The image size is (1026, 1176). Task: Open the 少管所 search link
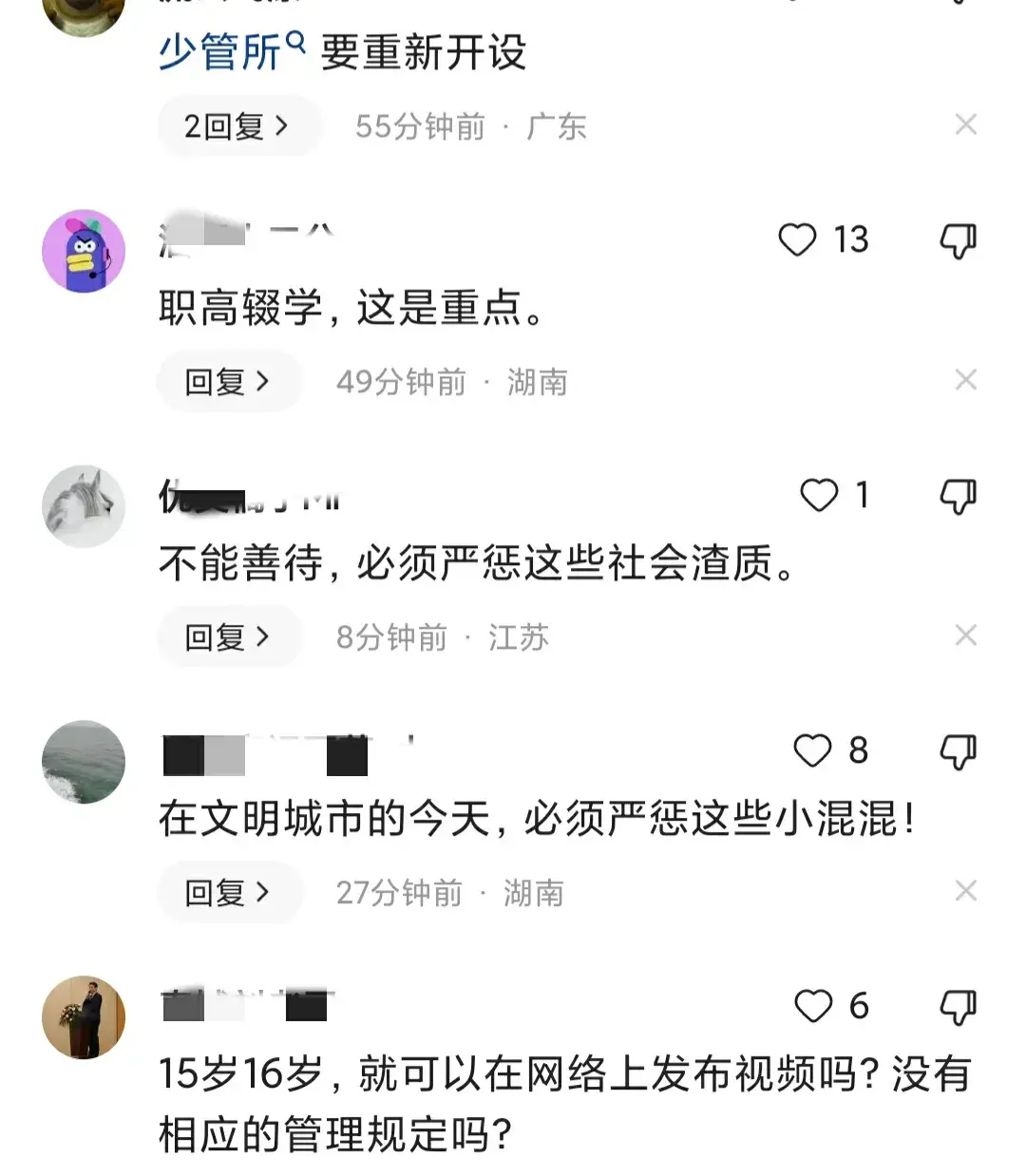pyautogui.click(x=231, y=52)
